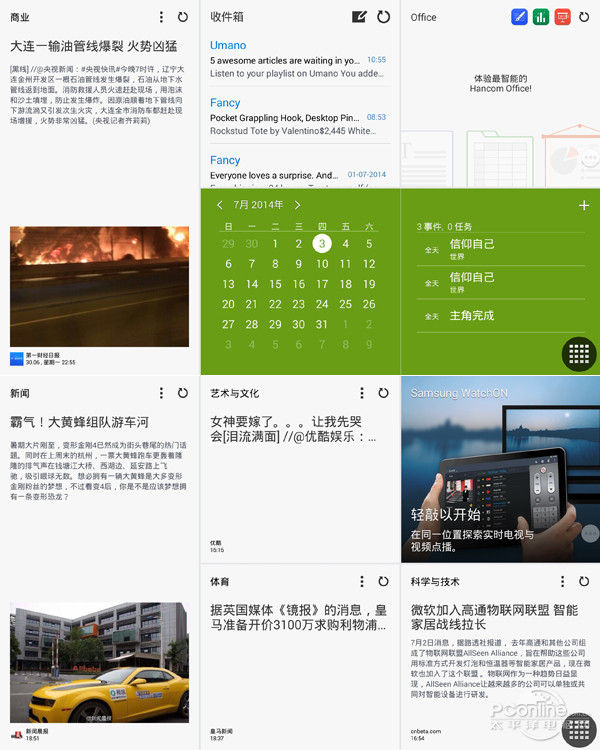Refresh the 体育 widget
Viewport: 600px width, 750px height.
[x=383, y=581]
